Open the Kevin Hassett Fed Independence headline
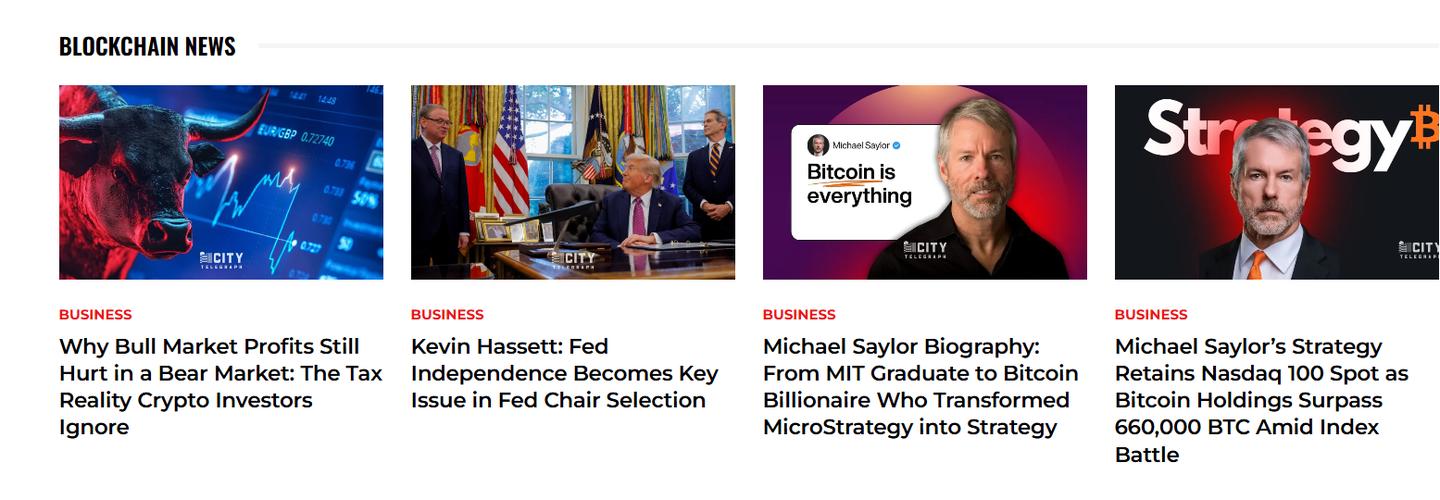The height and width of the screenshot is (500, 1440). point(565,373)
